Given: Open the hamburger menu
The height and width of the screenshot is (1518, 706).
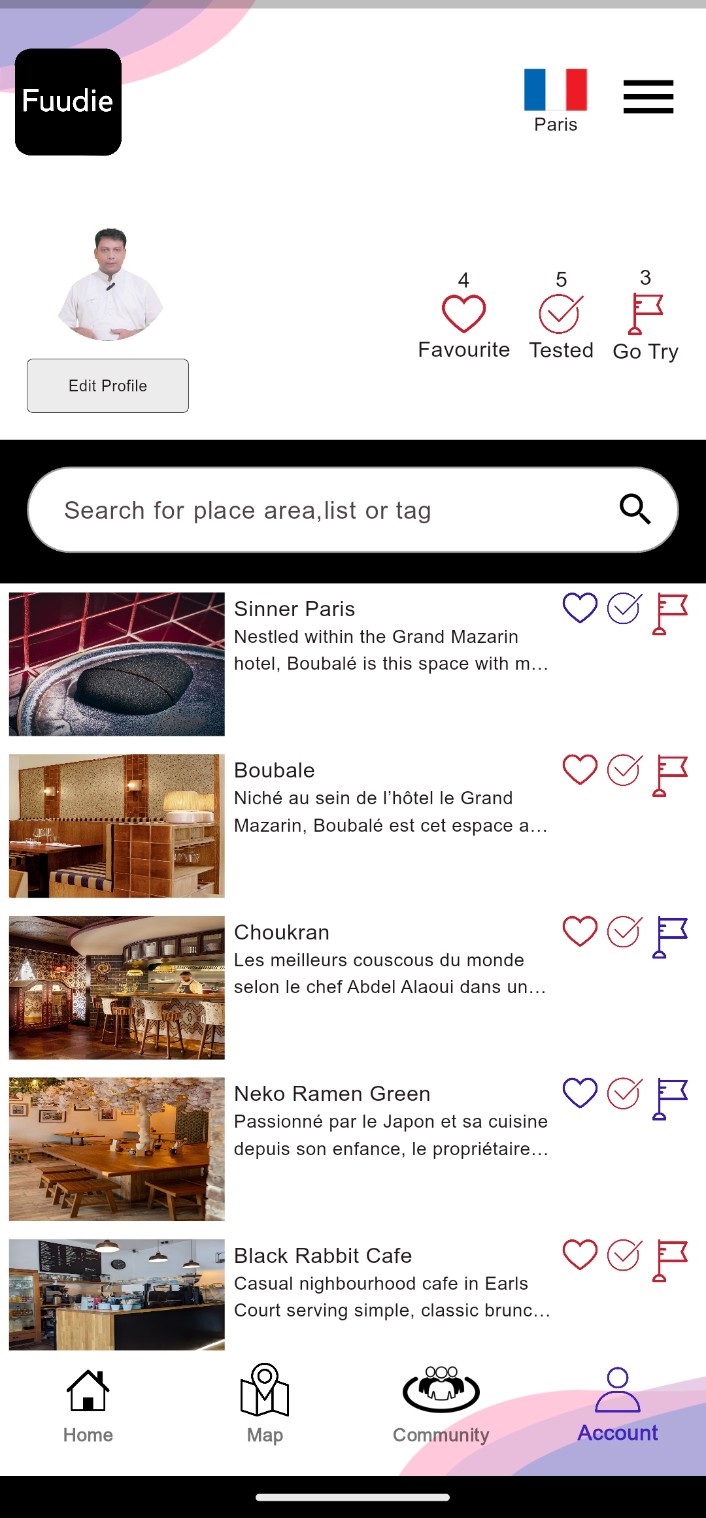Looking at the screenshot, I should (648, 97).
